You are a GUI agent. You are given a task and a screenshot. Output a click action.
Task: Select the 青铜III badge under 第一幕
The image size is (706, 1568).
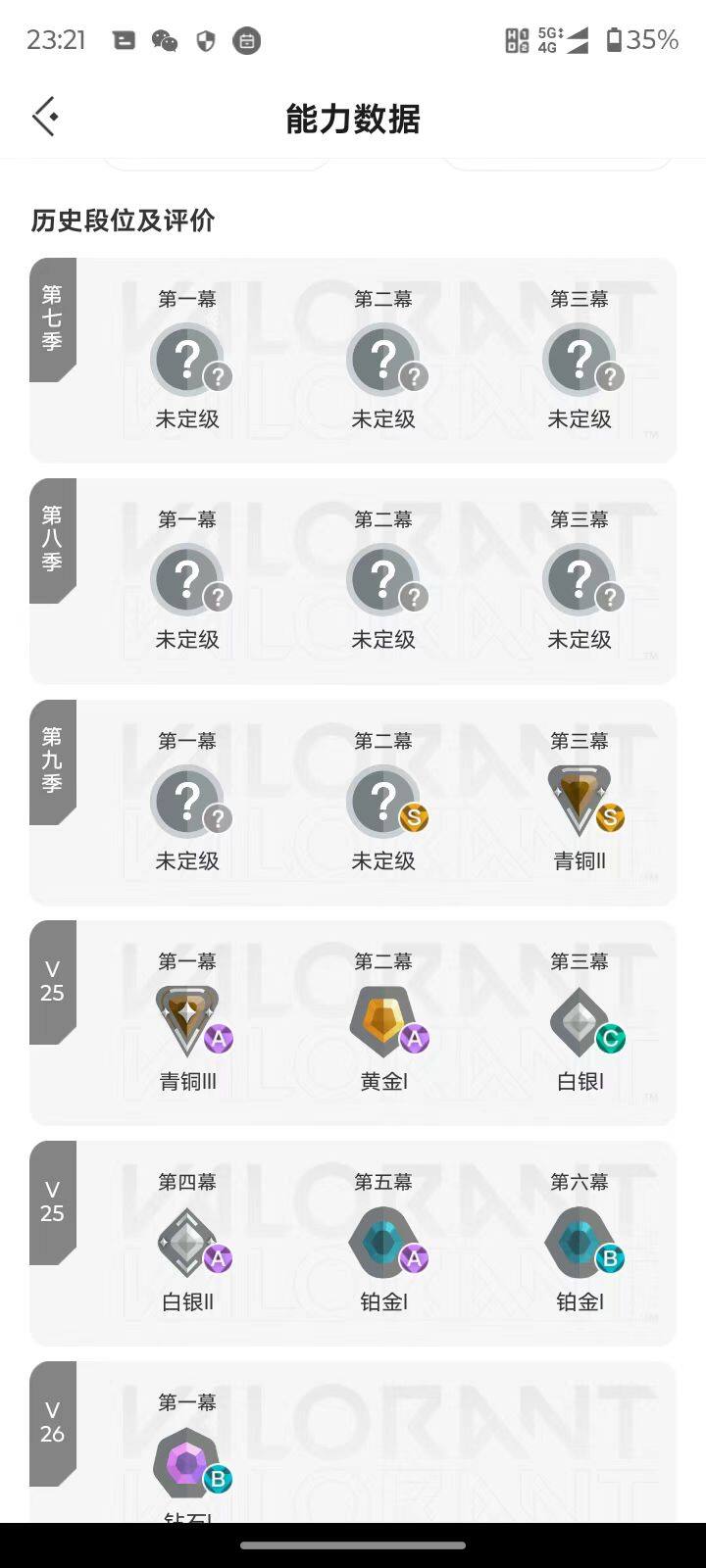187,1019
